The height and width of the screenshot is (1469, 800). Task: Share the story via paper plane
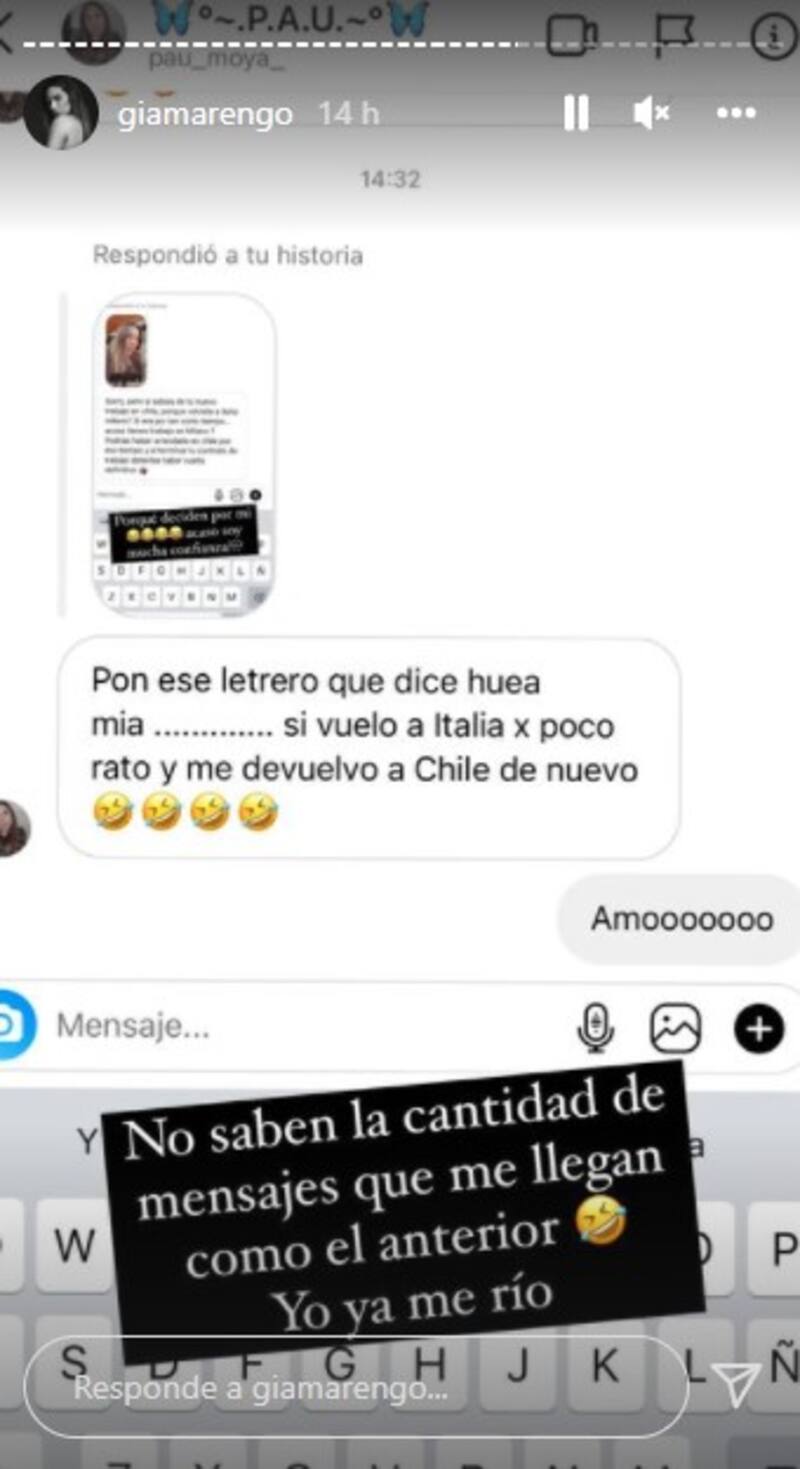pos(739,1385)
